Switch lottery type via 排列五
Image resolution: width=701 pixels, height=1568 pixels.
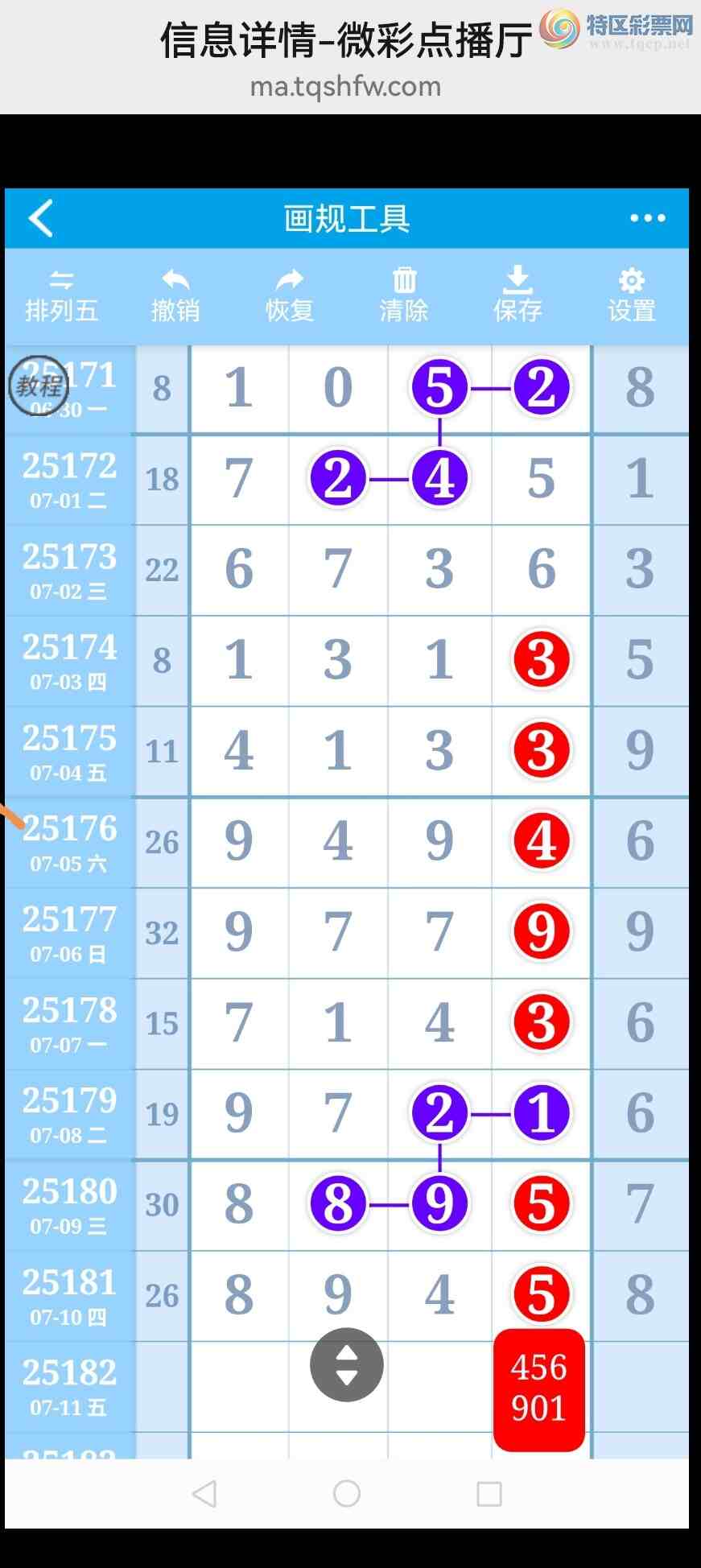tap(61, 297)
